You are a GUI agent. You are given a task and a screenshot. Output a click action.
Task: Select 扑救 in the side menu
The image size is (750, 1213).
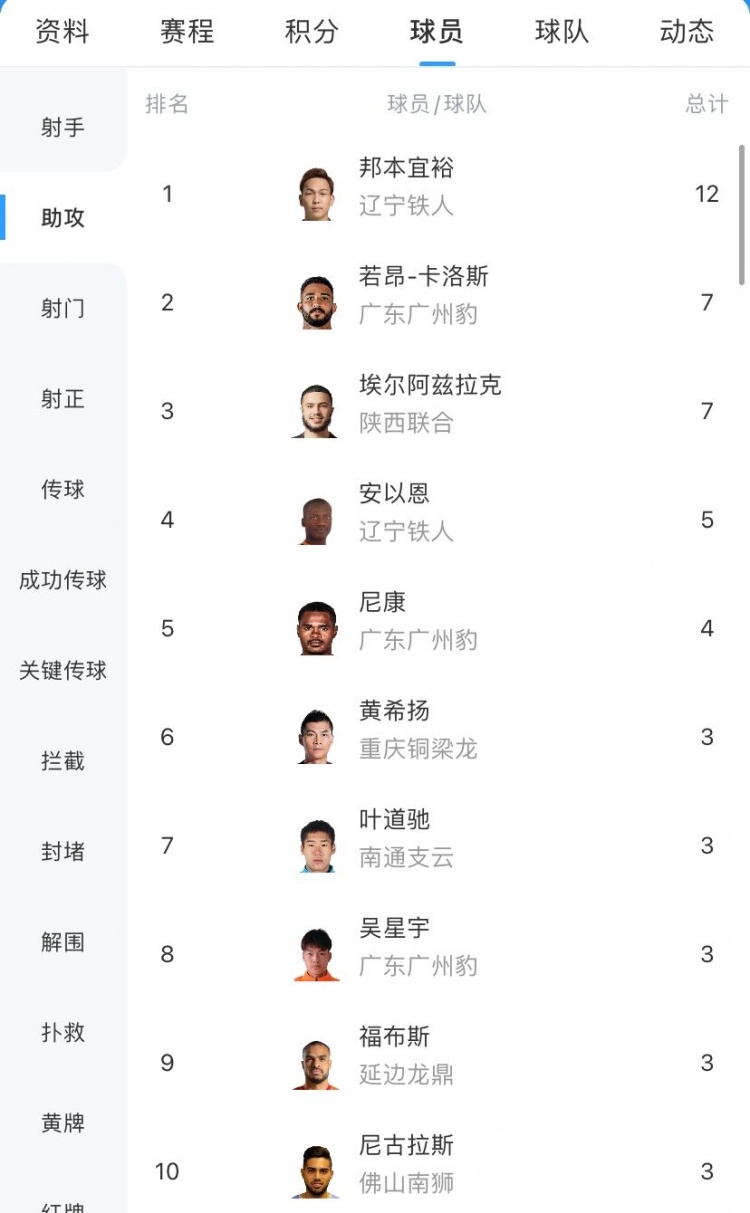(63, 1033)
